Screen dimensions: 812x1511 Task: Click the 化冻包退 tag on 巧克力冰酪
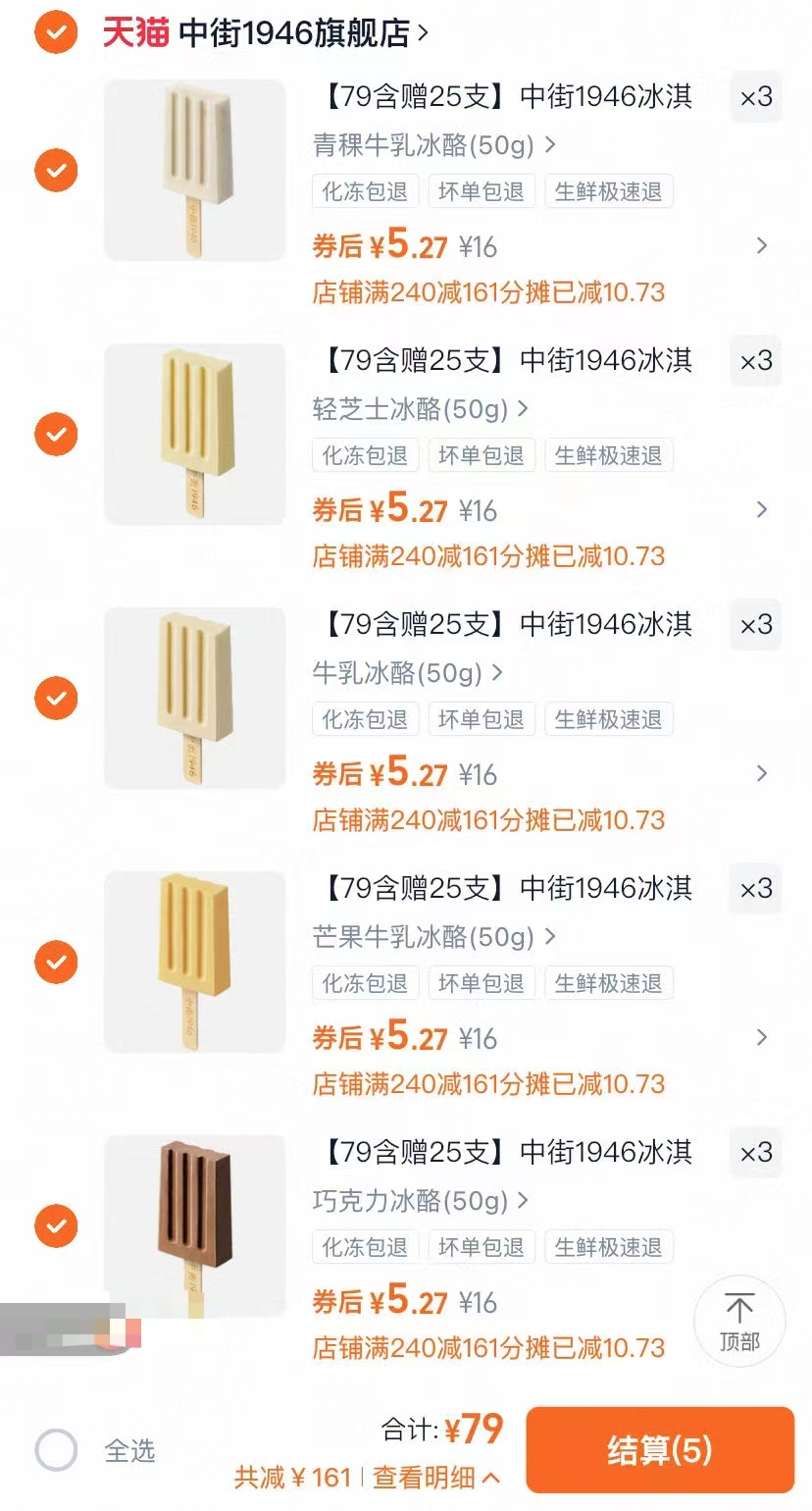tap(365, 1247)
